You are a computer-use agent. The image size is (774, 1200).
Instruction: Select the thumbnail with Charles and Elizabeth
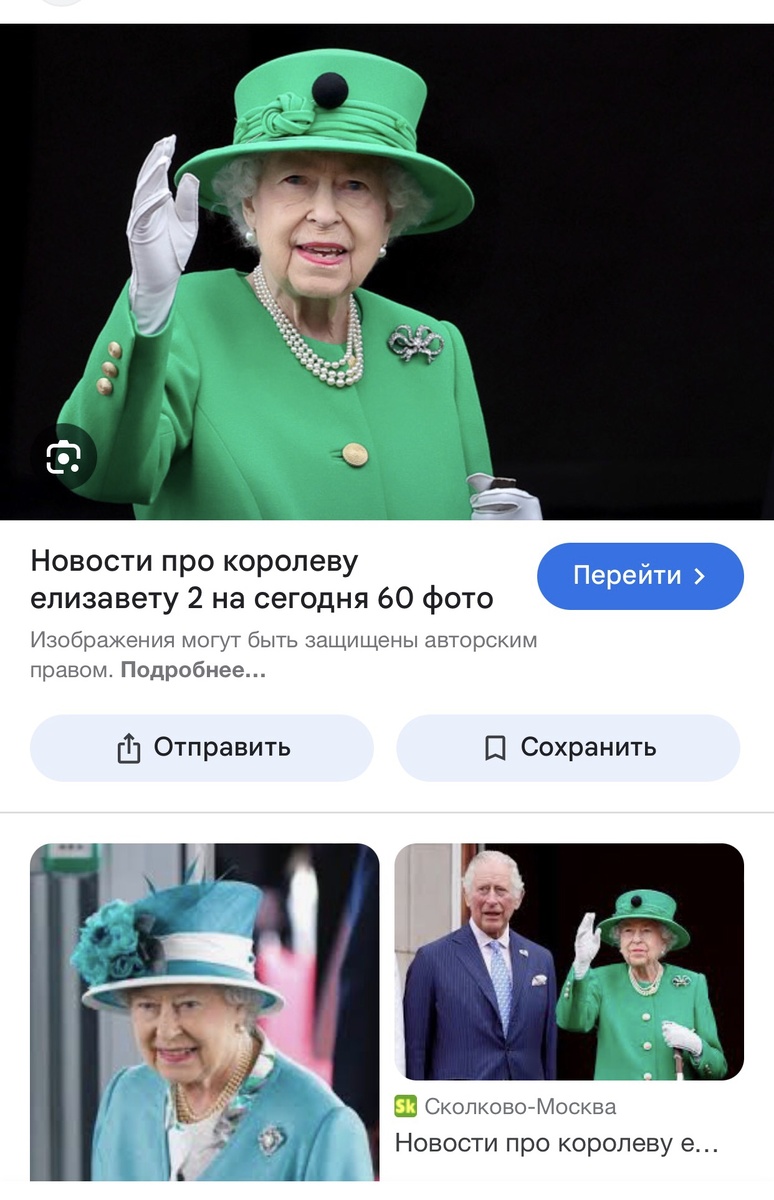pyautogui.click(x=571, y=960)
